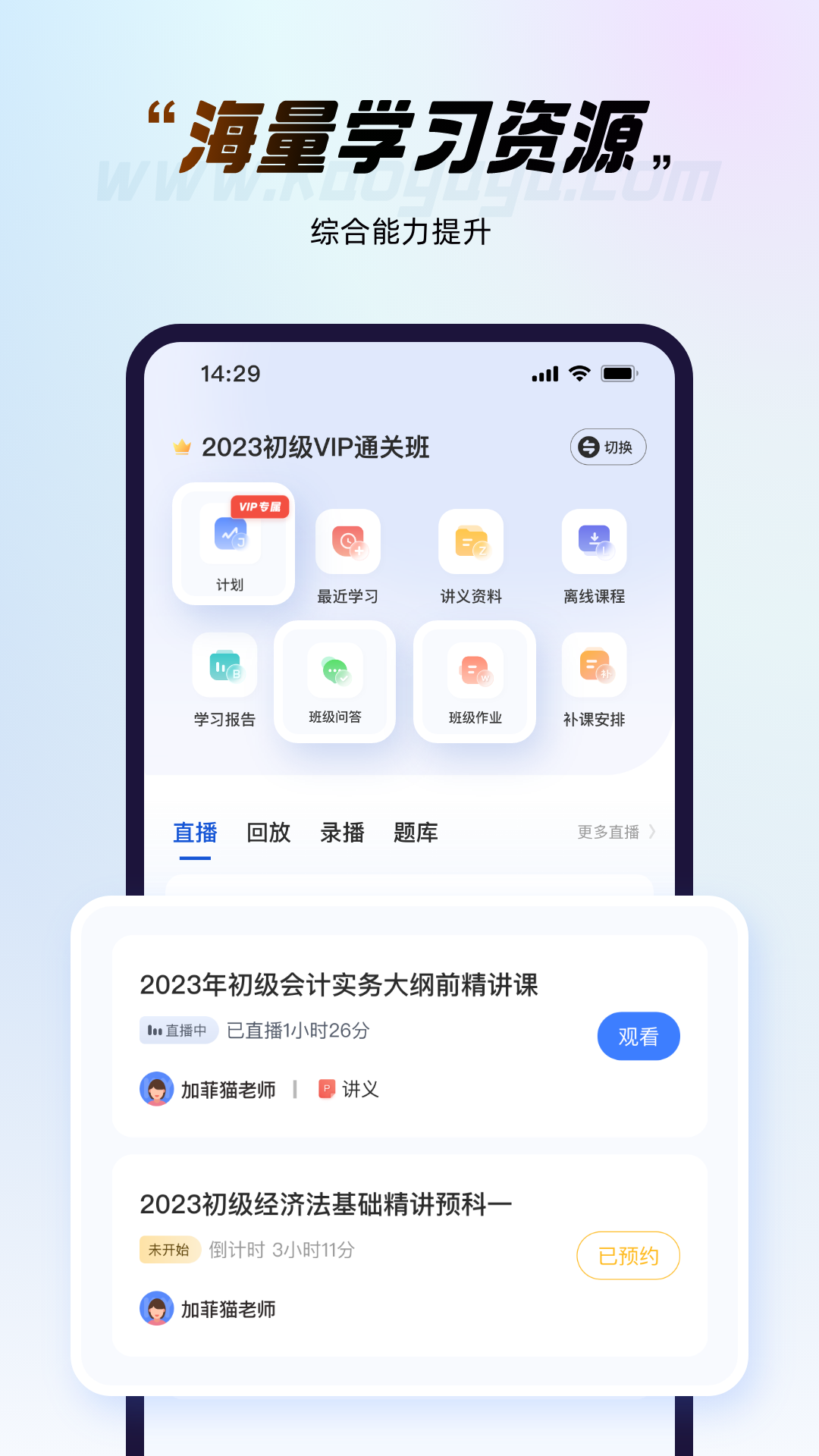Toggle the 直播中 live status badge
The height and width of the screenshot is (1456, 819).
(x=179, y=1031)
